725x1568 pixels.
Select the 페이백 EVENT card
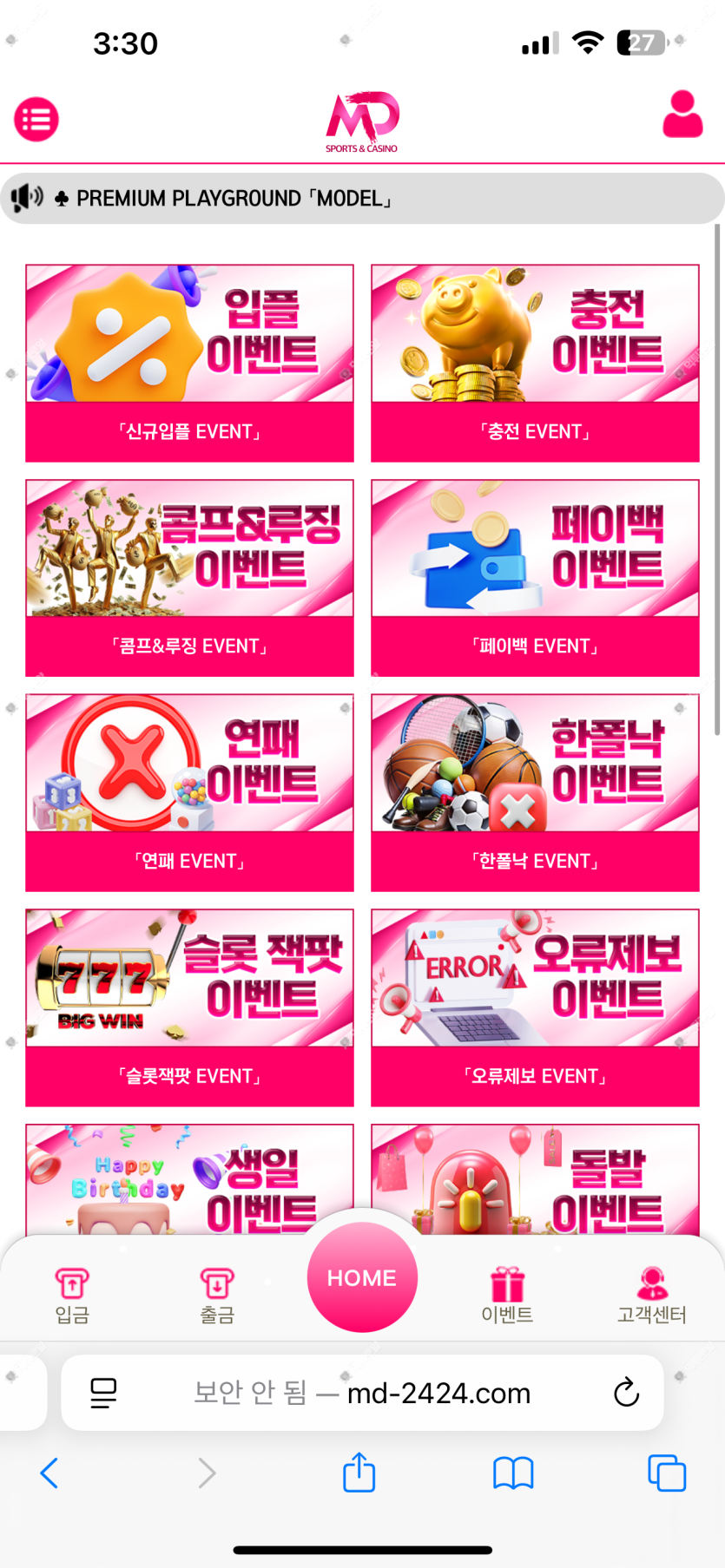(535, 578)
